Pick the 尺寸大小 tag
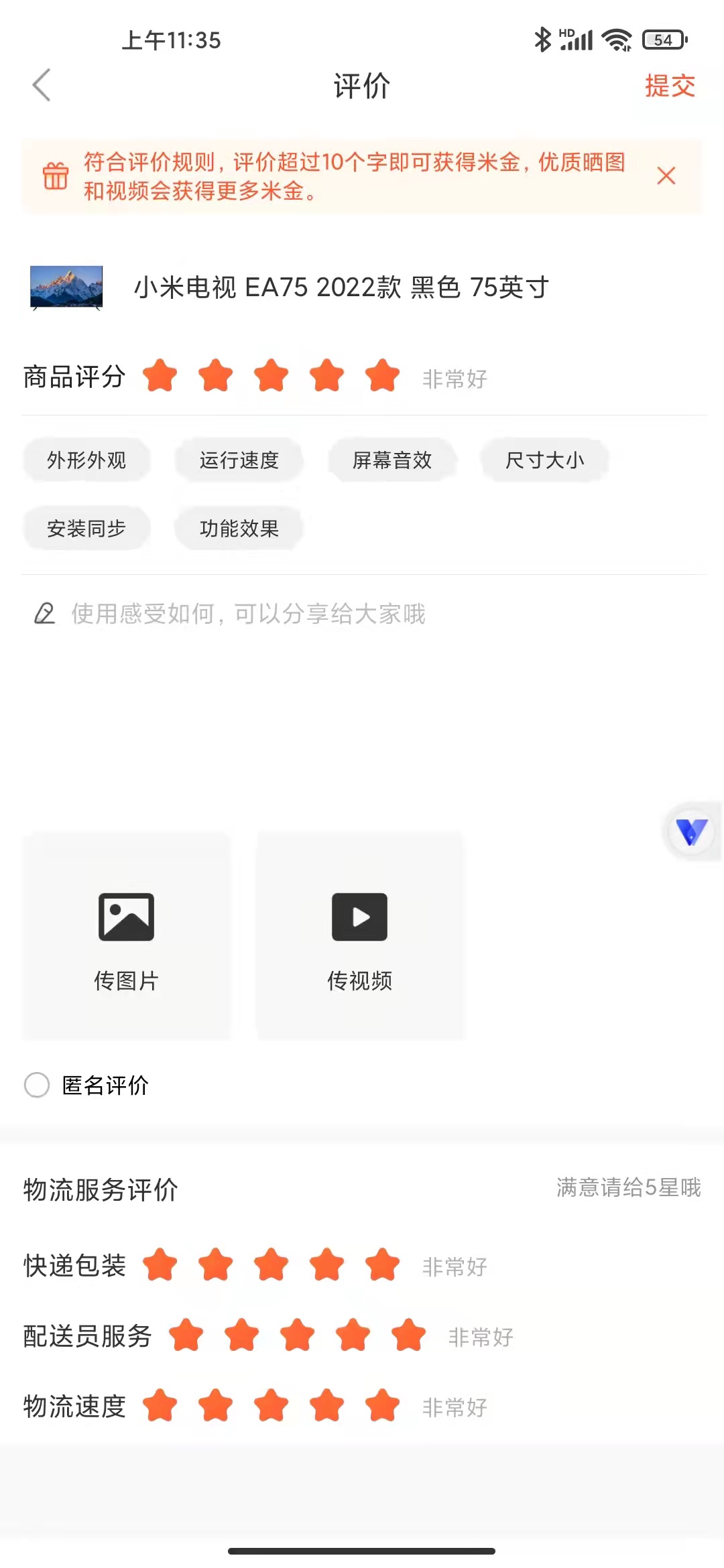 544,460
